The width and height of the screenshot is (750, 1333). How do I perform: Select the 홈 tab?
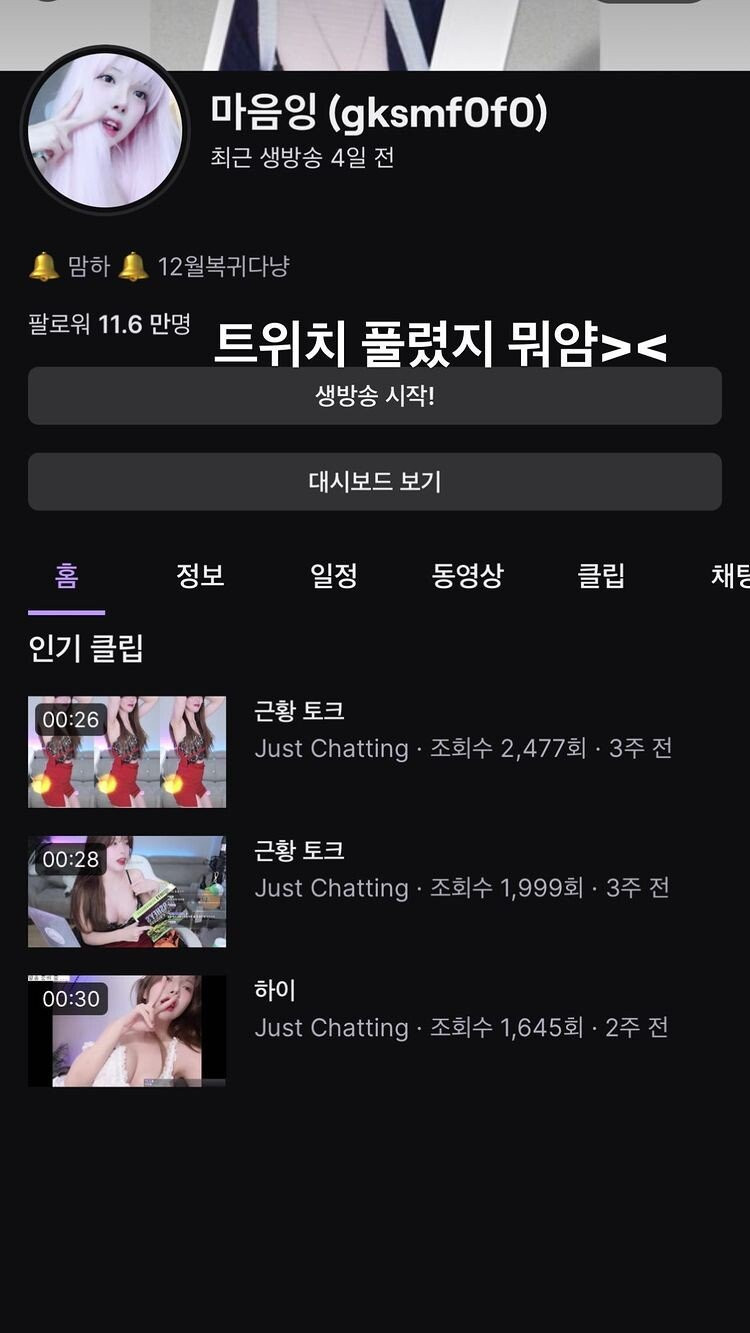tap(66, 576)
